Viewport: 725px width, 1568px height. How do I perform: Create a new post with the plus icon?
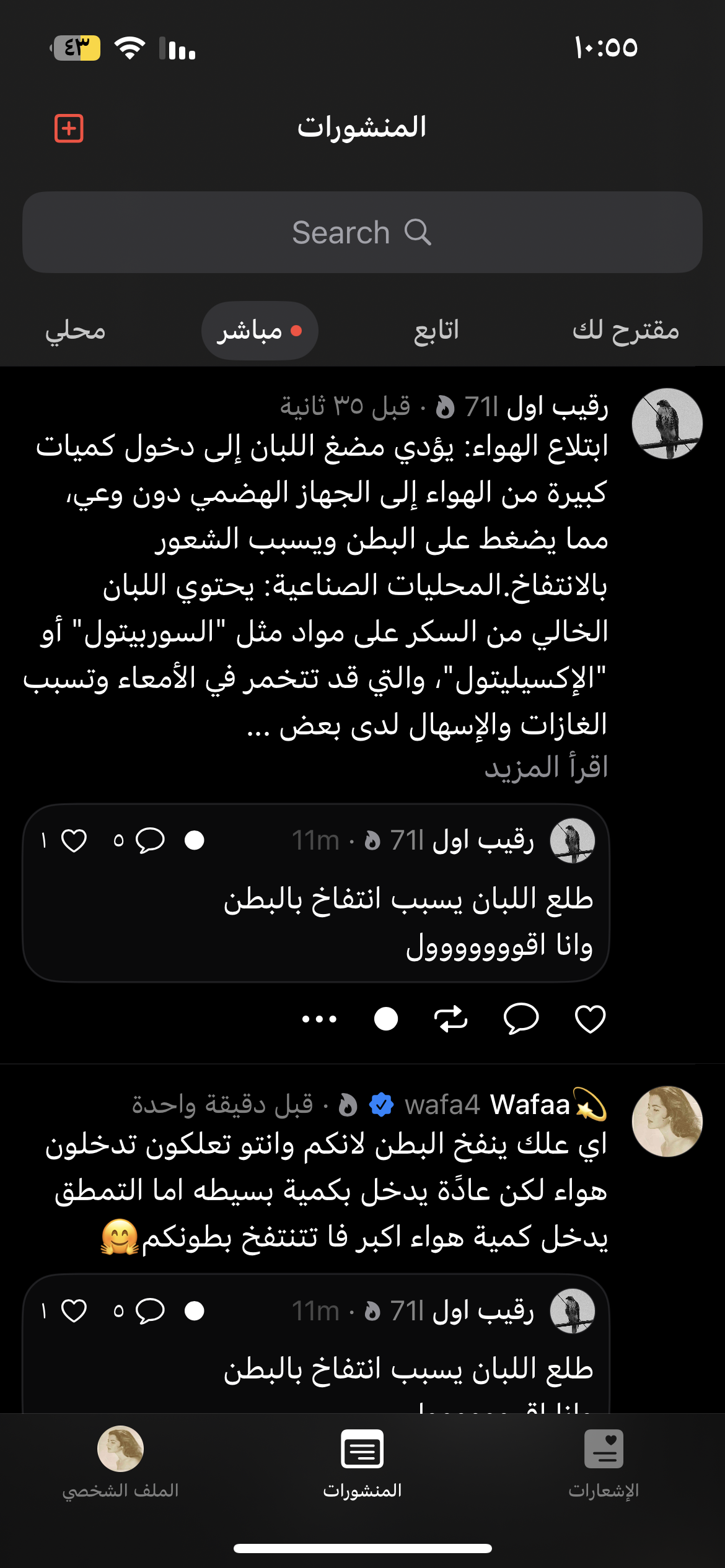click(x=69, y=129)
